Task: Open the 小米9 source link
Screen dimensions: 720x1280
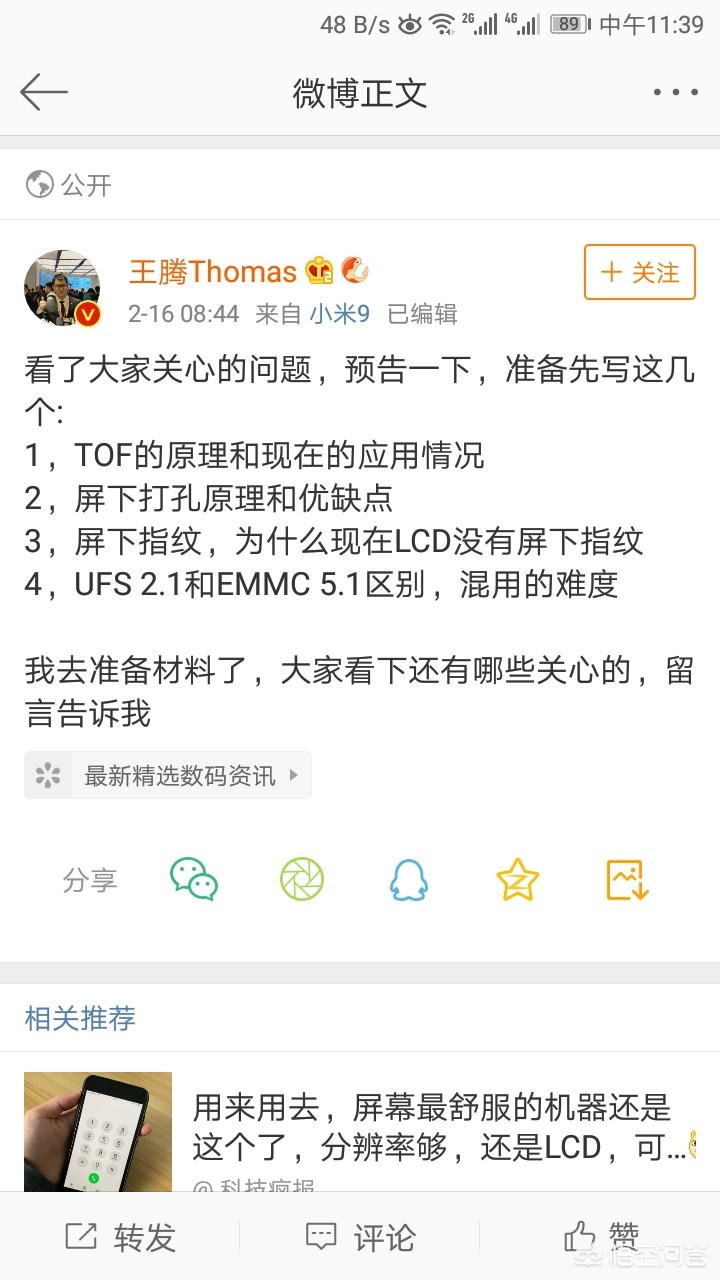Action: click(x=339, y=314)
